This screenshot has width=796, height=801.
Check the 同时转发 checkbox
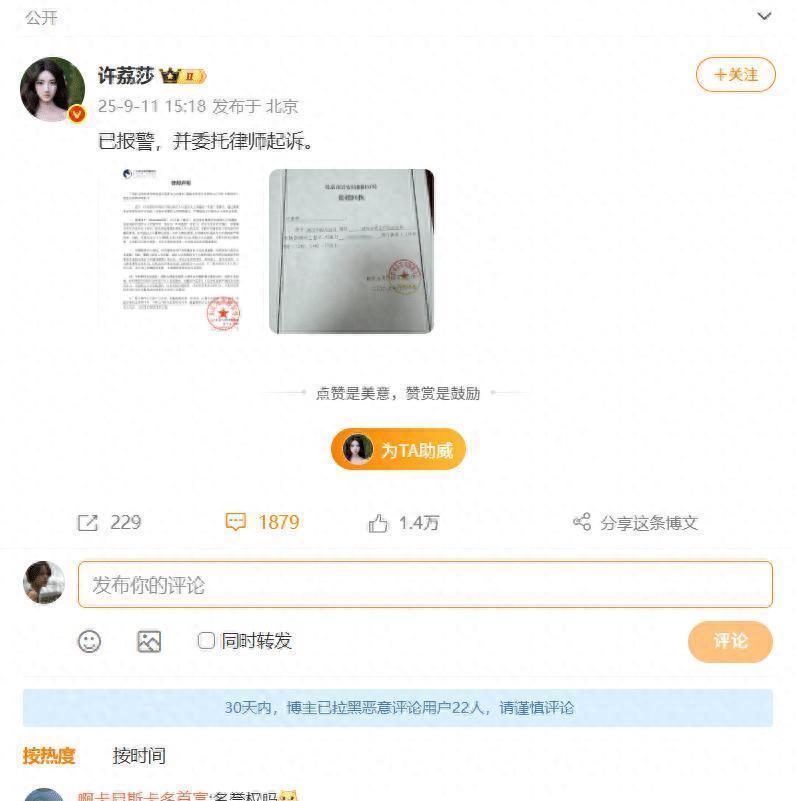point(207,641)
